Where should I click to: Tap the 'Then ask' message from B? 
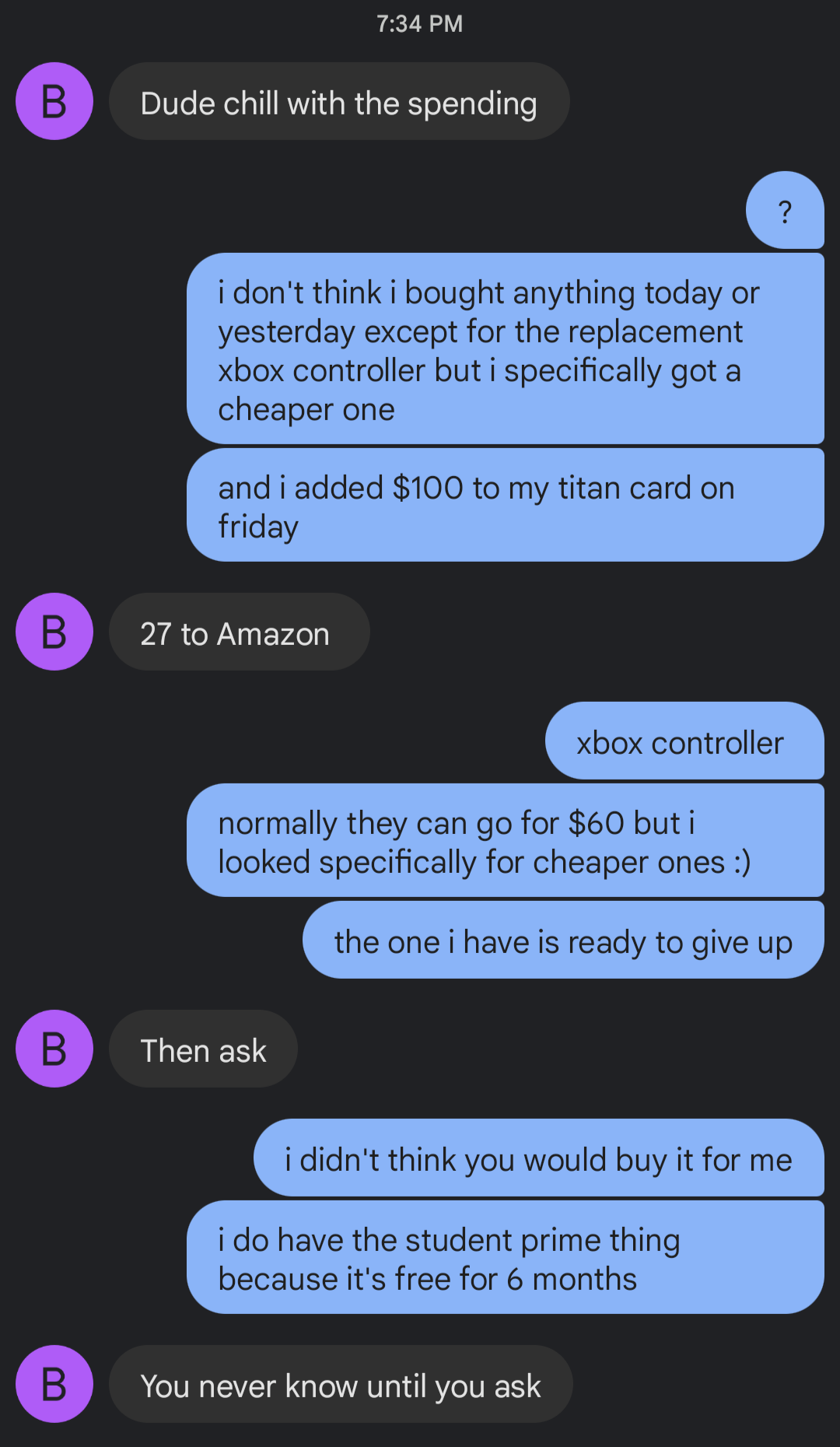(x=203, y=1049)
